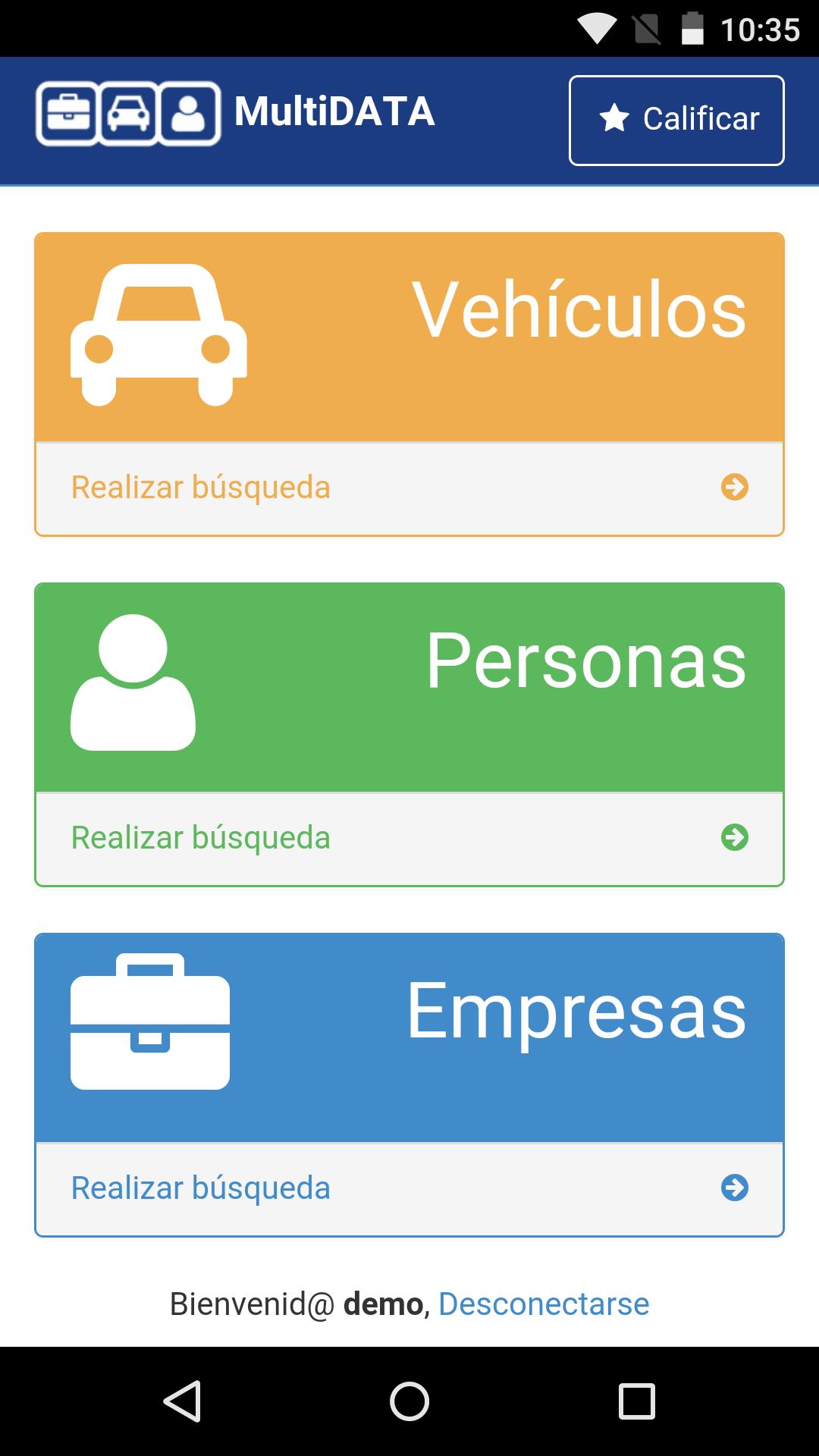Tap the star icon inside the Calificar button
Screen dimensions: 819x1456
(614, 118)
